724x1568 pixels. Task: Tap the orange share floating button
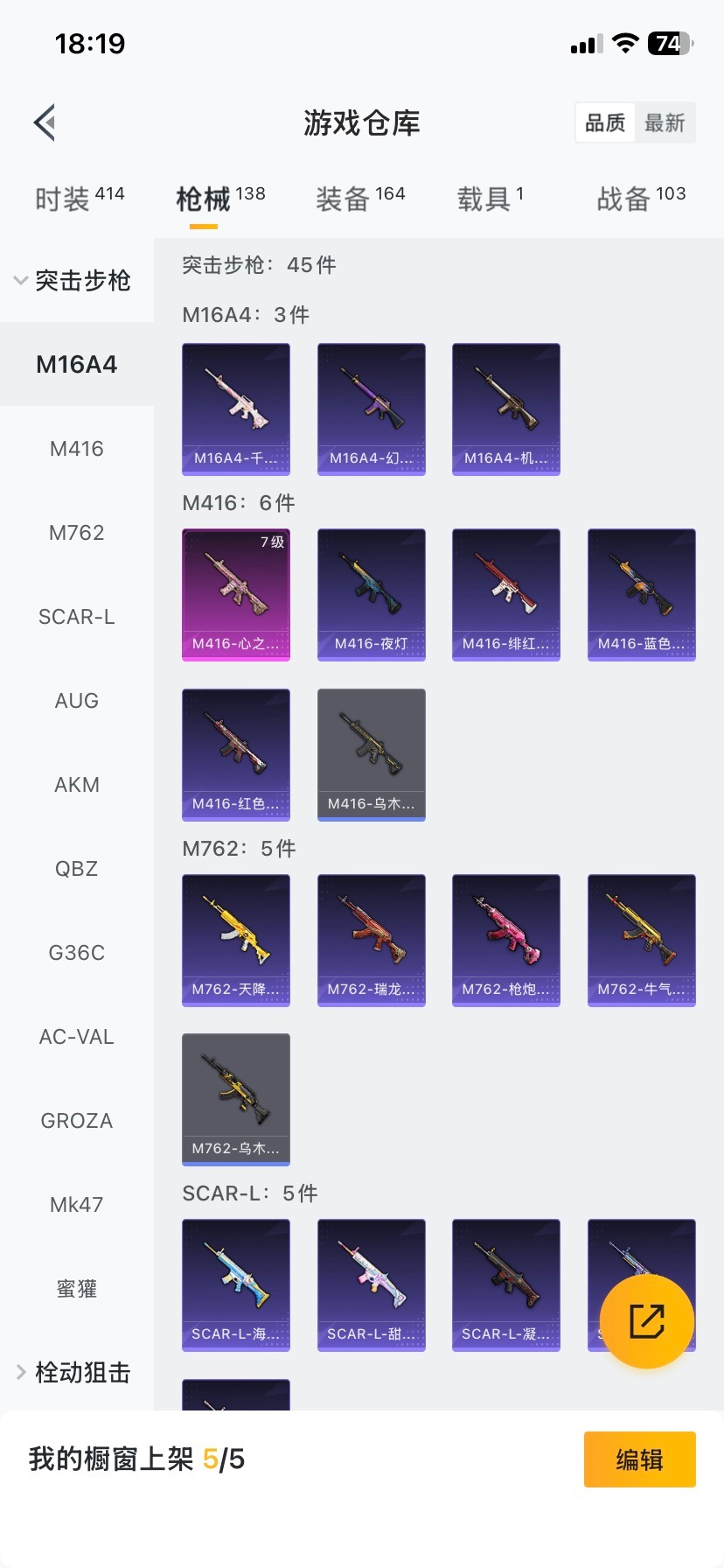(x=647, y=1321)
